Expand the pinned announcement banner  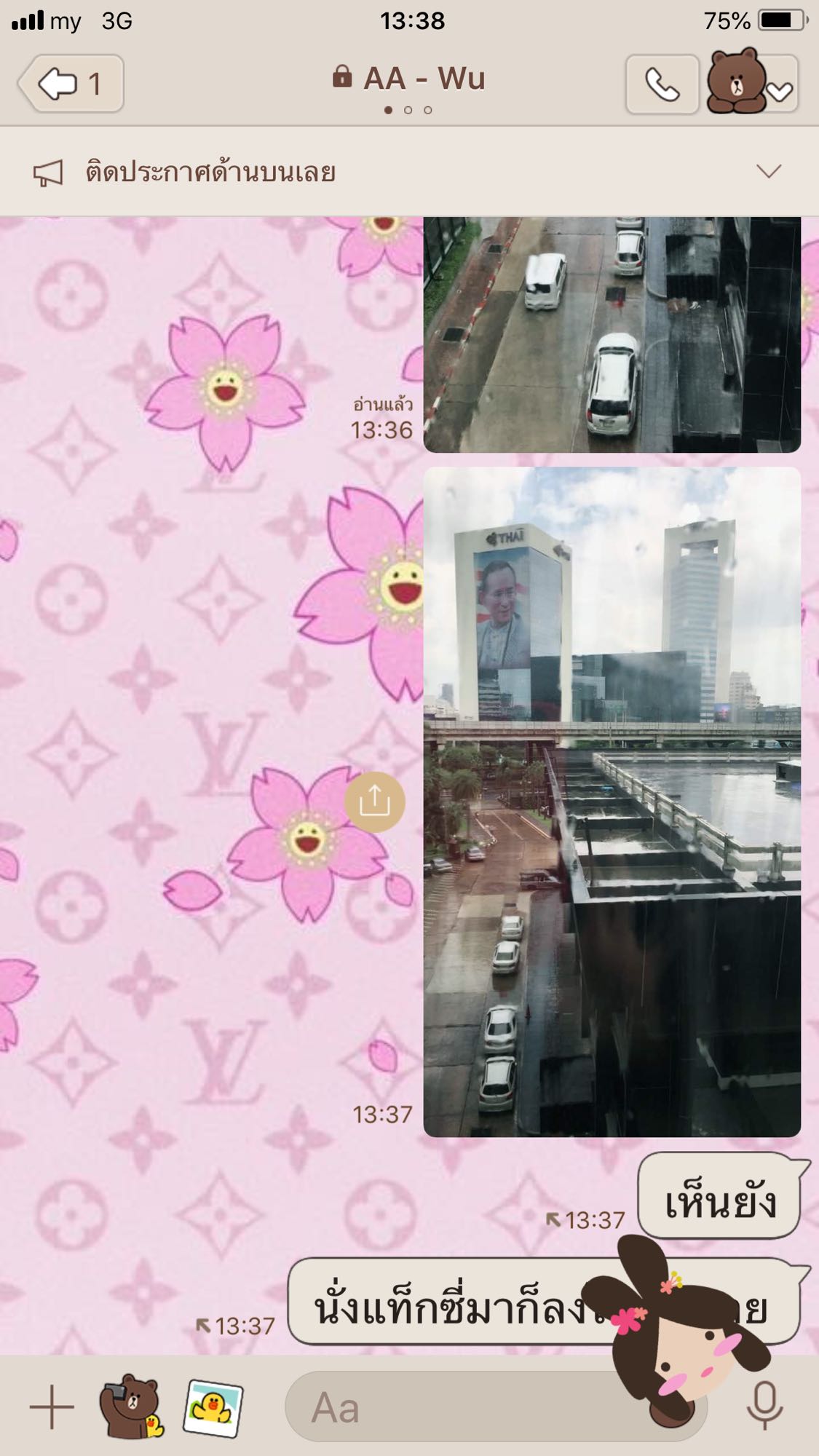(x=769, y=172)
